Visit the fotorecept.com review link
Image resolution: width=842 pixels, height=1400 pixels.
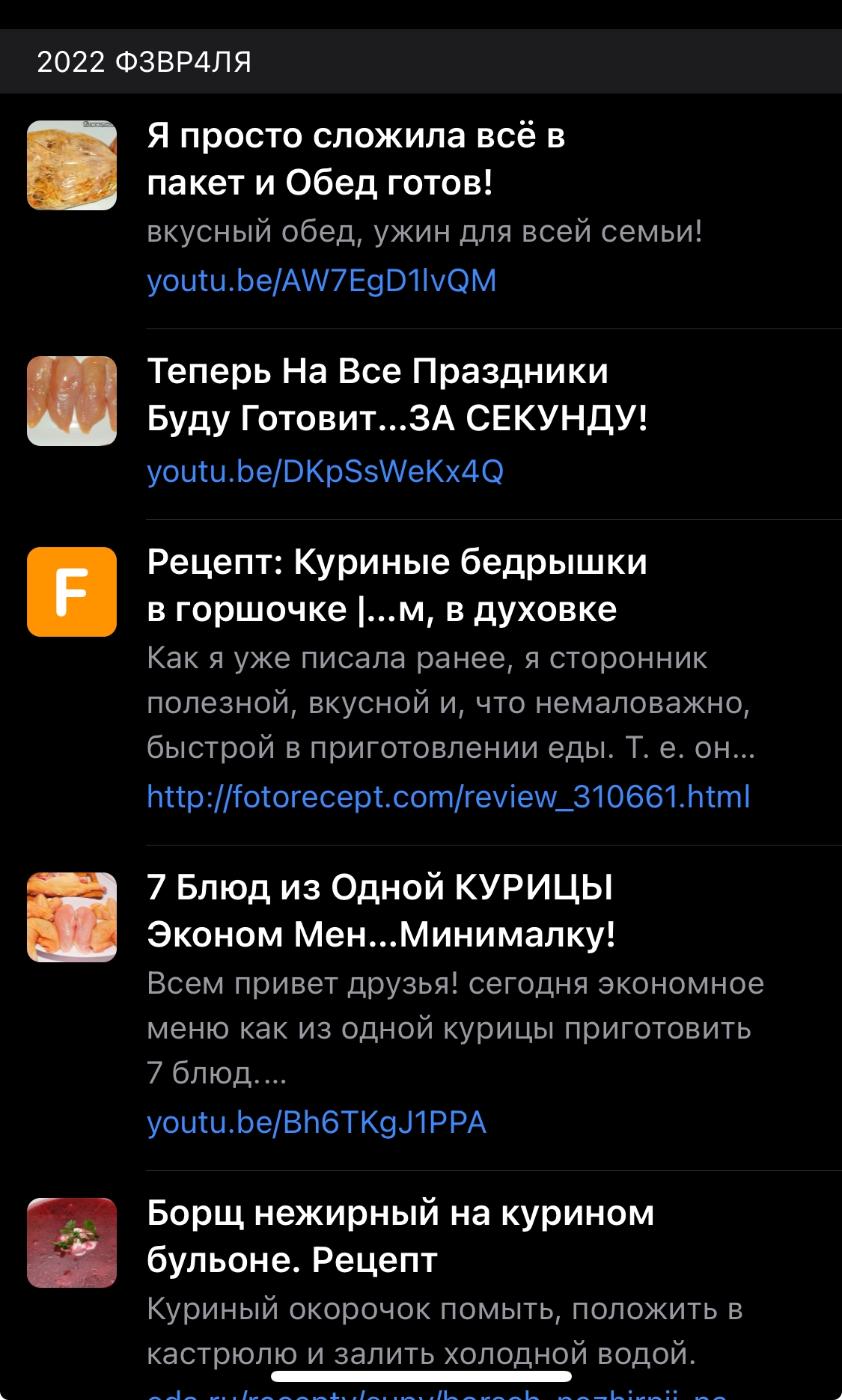448,798
